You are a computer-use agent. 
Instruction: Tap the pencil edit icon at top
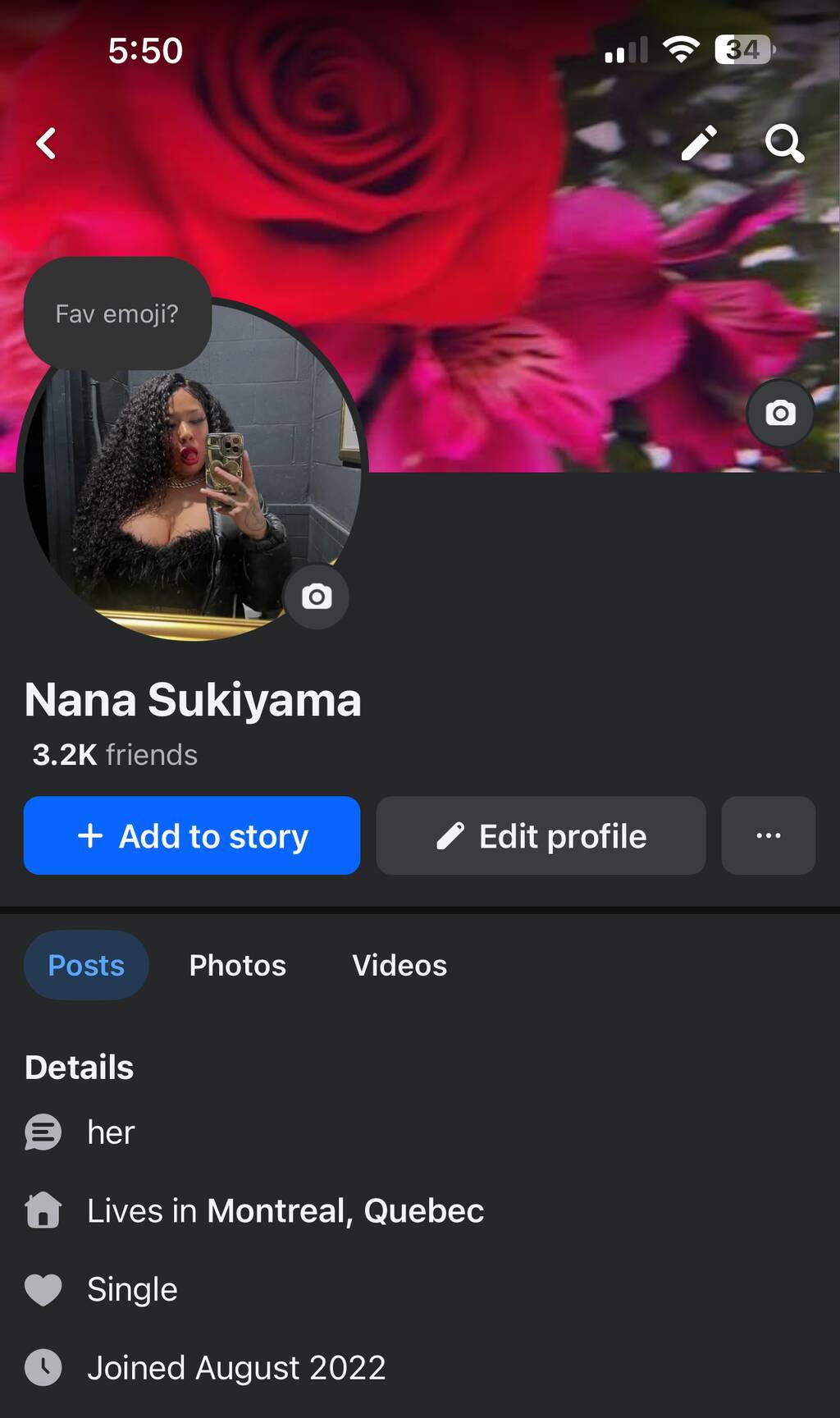click(699, 144)
